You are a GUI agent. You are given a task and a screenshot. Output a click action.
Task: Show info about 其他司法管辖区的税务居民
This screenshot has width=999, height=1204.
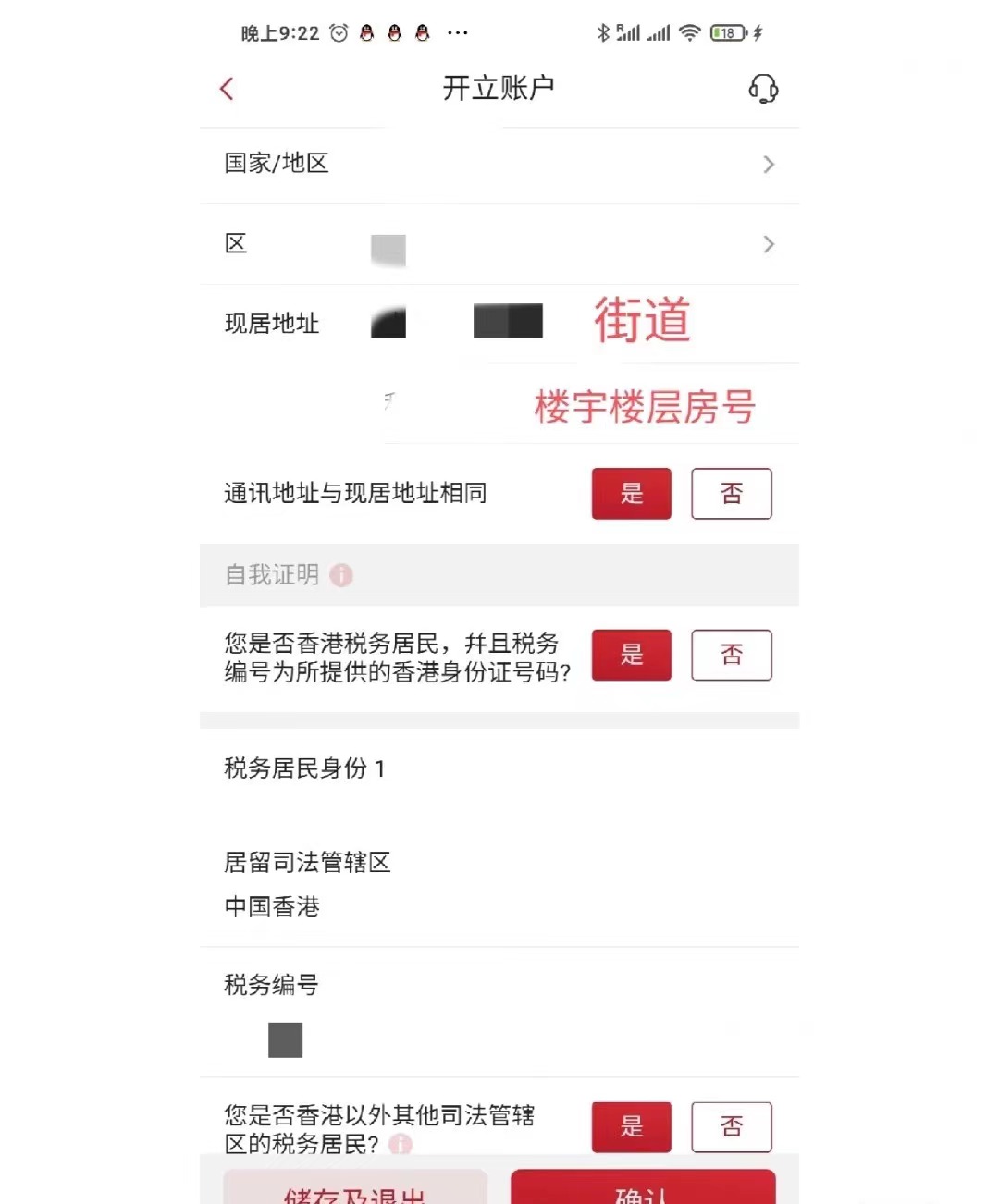(400, 1145)
